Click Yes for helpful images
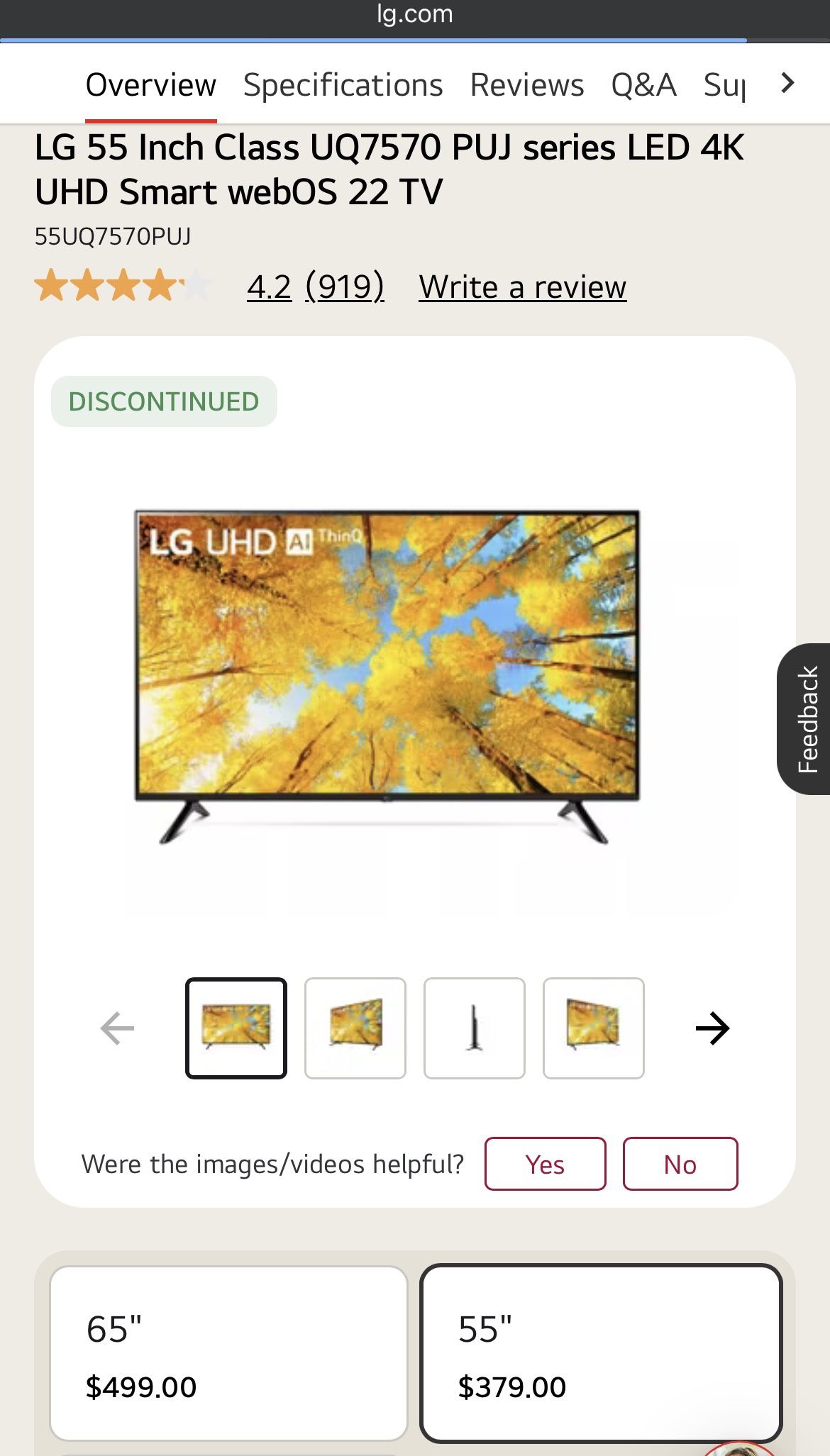Screen dimensions: 830x1456 (x=544, y=1164)
